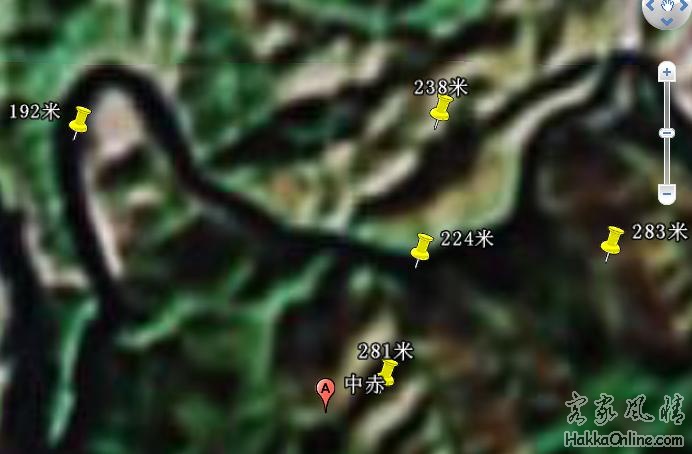Zoom in with the plus button
The height and width of the screenshot is (454, 692).
tap(667, 73)
